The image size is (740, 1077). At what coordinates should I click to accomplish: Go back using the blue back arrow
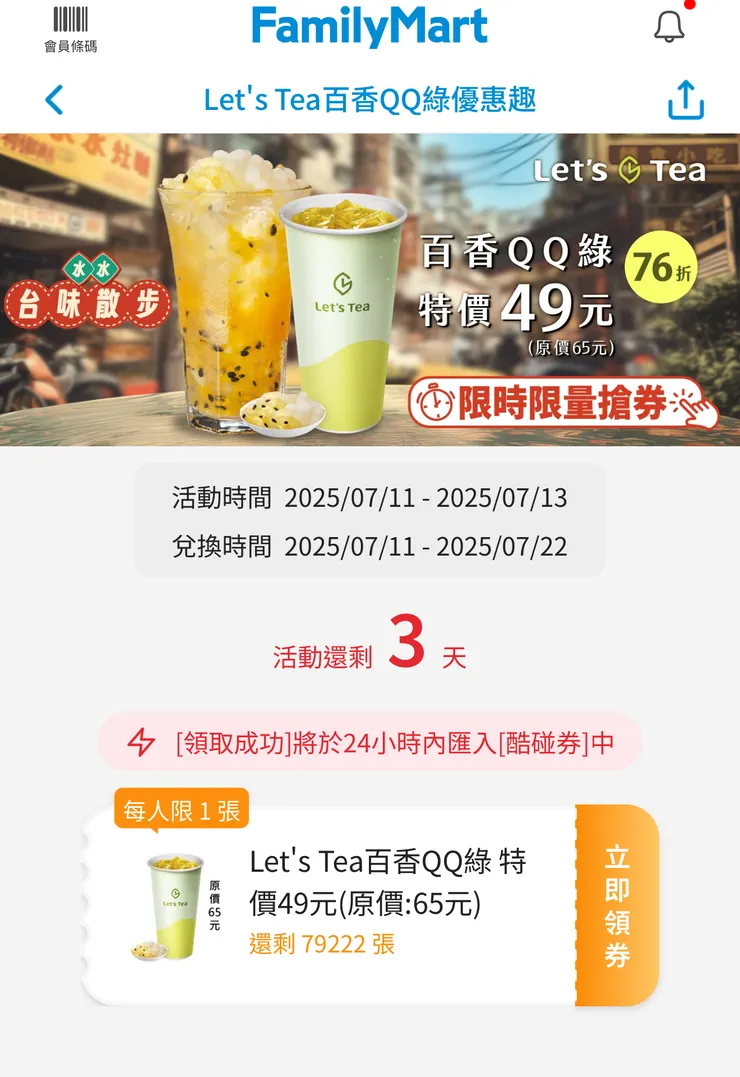point(55,100)
